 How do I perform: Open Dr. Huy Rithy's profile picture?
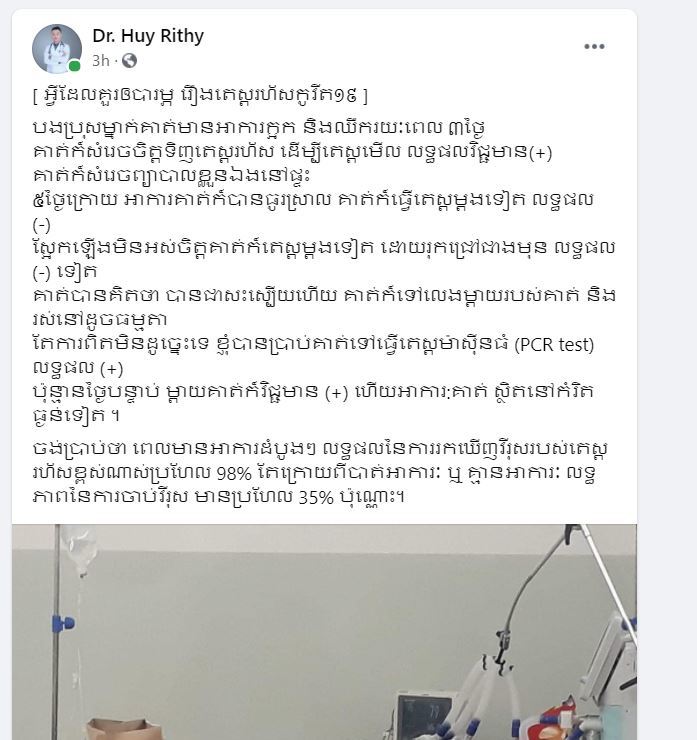click(56, 48)
